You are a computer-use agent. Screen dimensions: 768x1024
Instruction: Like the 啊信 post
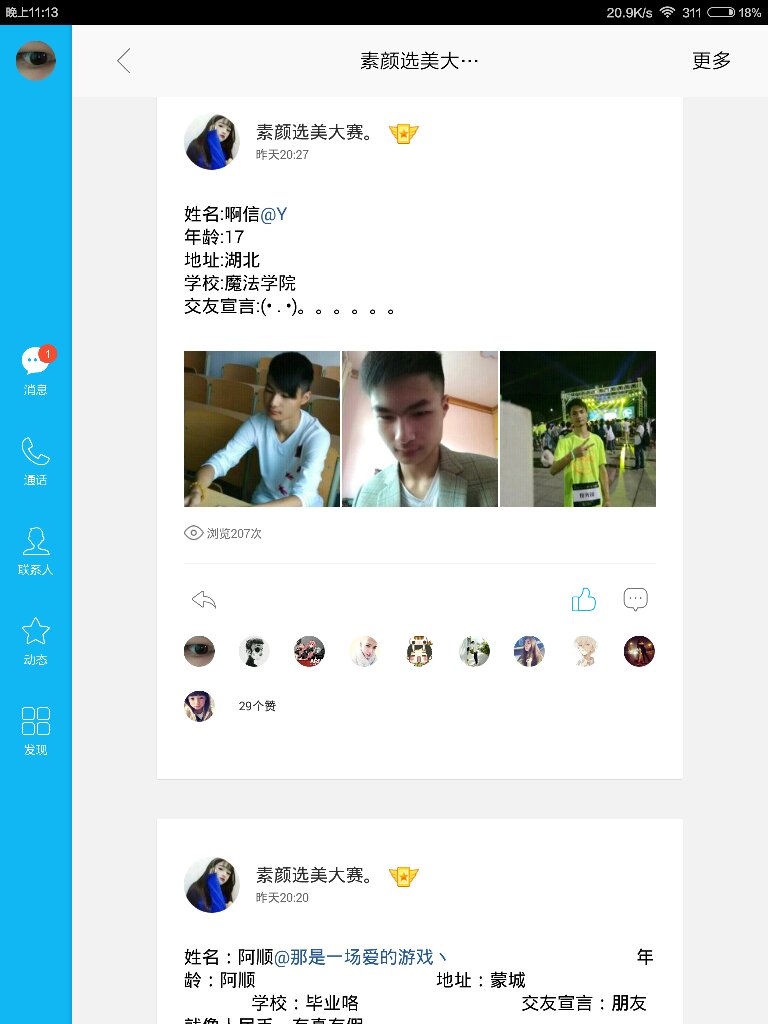tap(584, 599)
